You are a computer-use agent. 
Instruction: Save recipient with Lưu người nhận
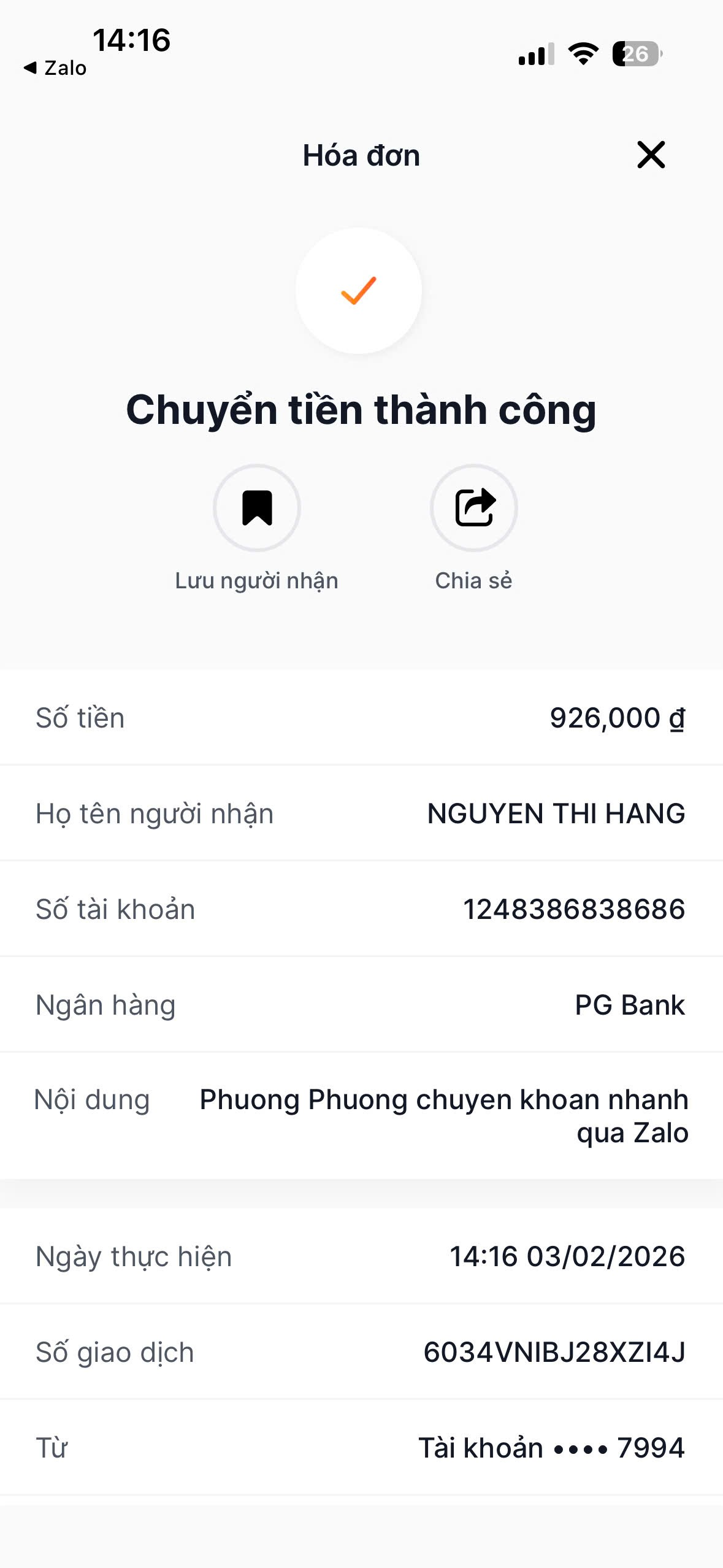tap(257, 508)
